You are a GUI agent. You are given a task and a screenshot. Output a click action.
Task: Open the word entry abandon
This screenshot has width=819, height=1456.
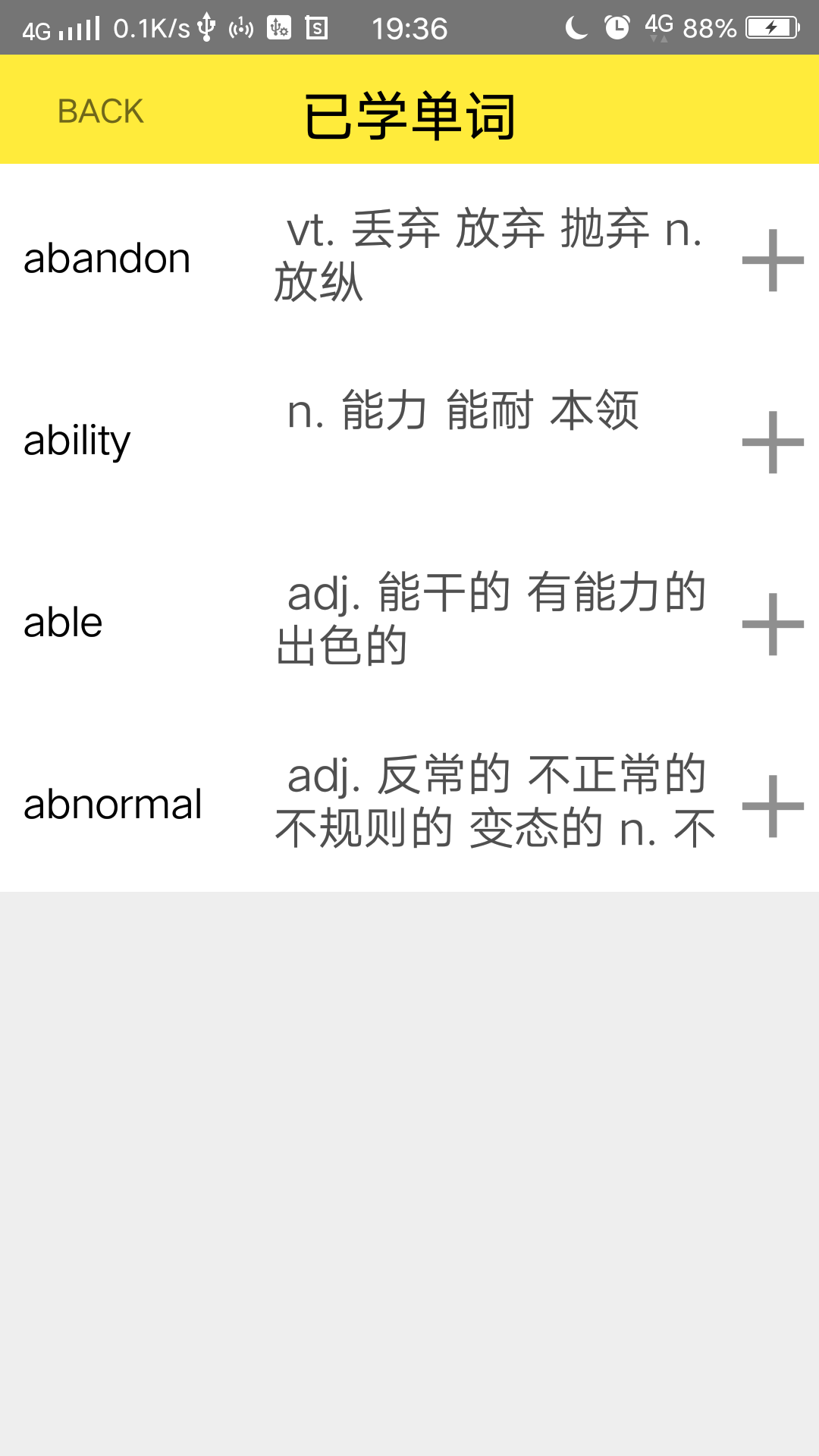pos(107,259)
